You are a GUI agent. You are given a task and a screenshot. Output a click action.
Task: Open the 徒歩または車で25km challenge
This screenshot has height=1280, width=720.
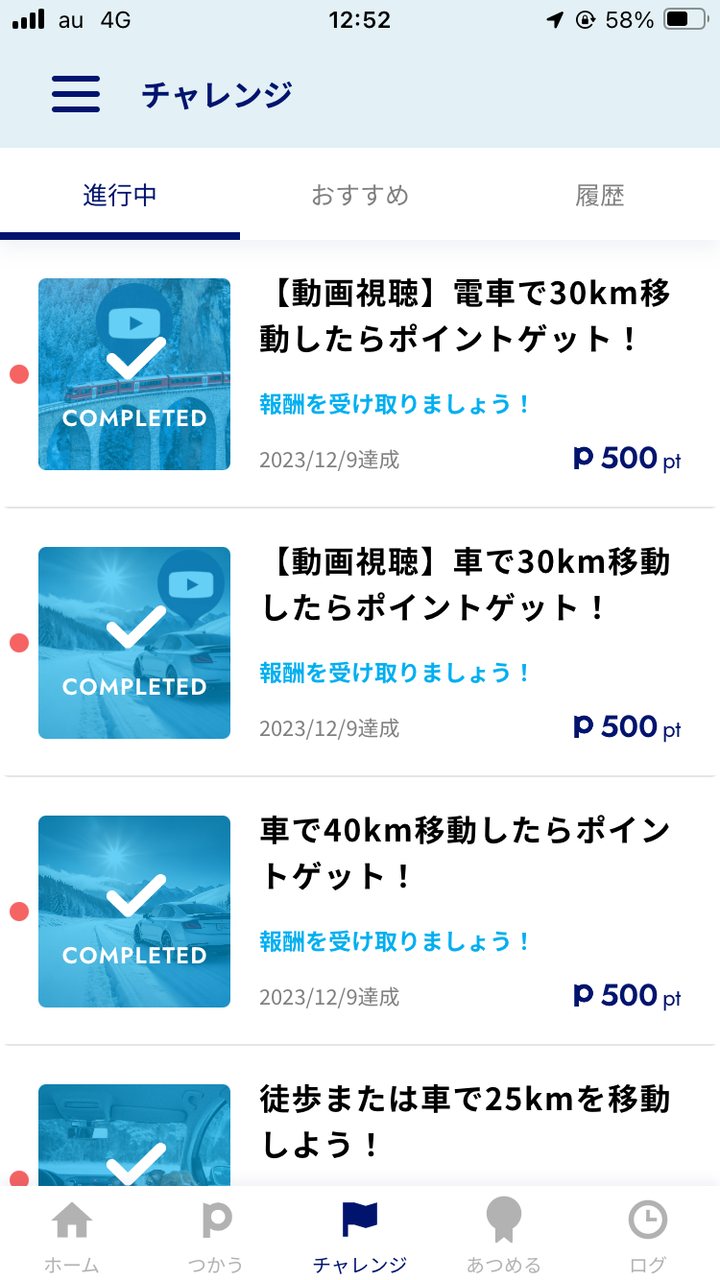[465, 1122]
